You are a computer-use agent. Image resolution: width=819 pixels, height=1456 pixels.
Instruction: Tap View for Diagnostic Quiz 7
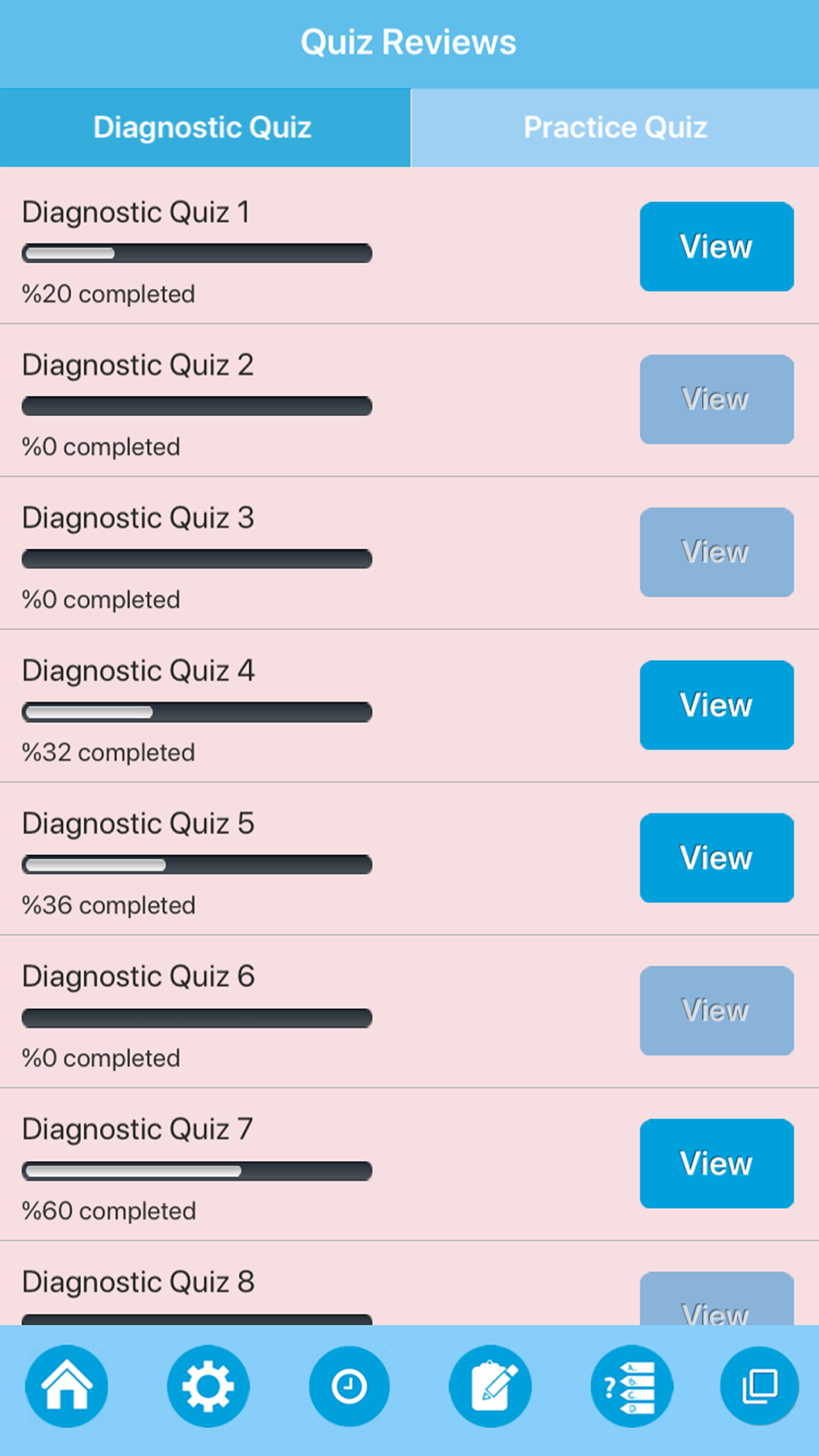click(x=717, y=1164)
